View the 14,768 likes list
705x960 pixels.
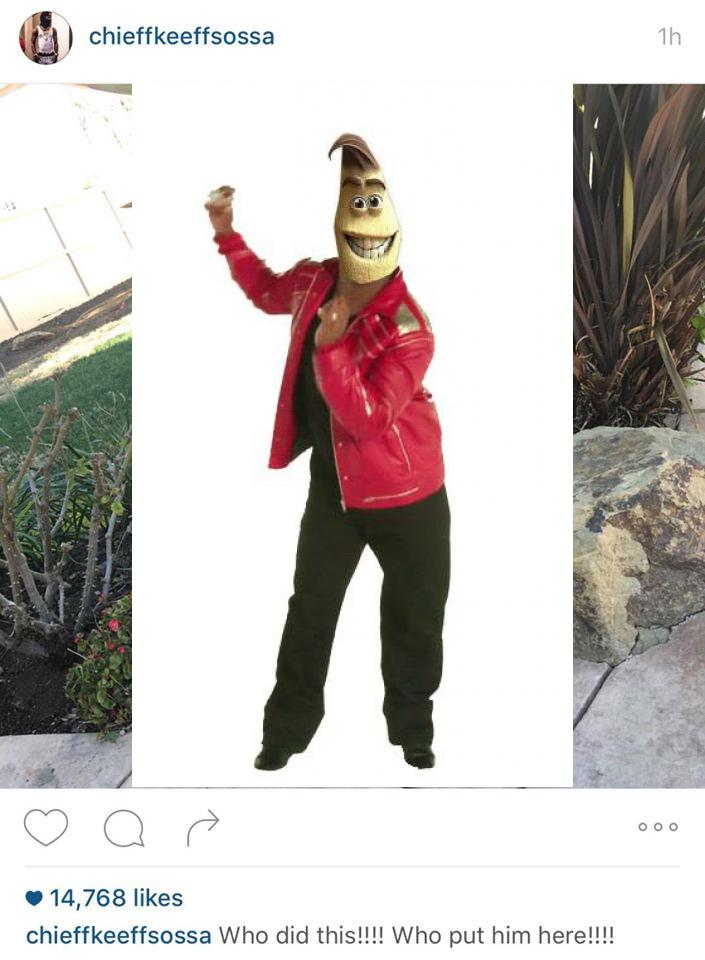pos(116,898)
